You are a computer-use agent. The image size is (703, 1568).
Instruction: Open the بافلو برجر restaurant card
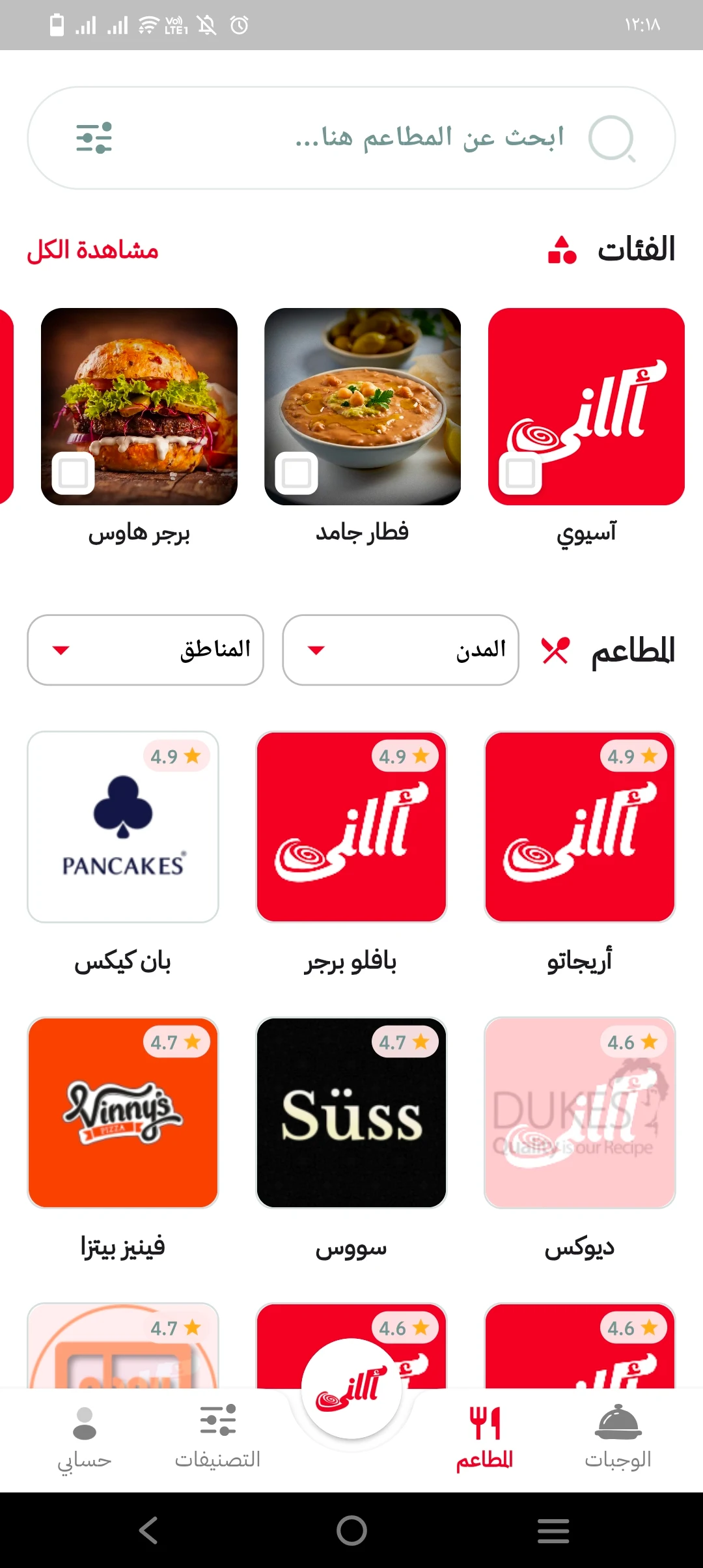point(351,827)
